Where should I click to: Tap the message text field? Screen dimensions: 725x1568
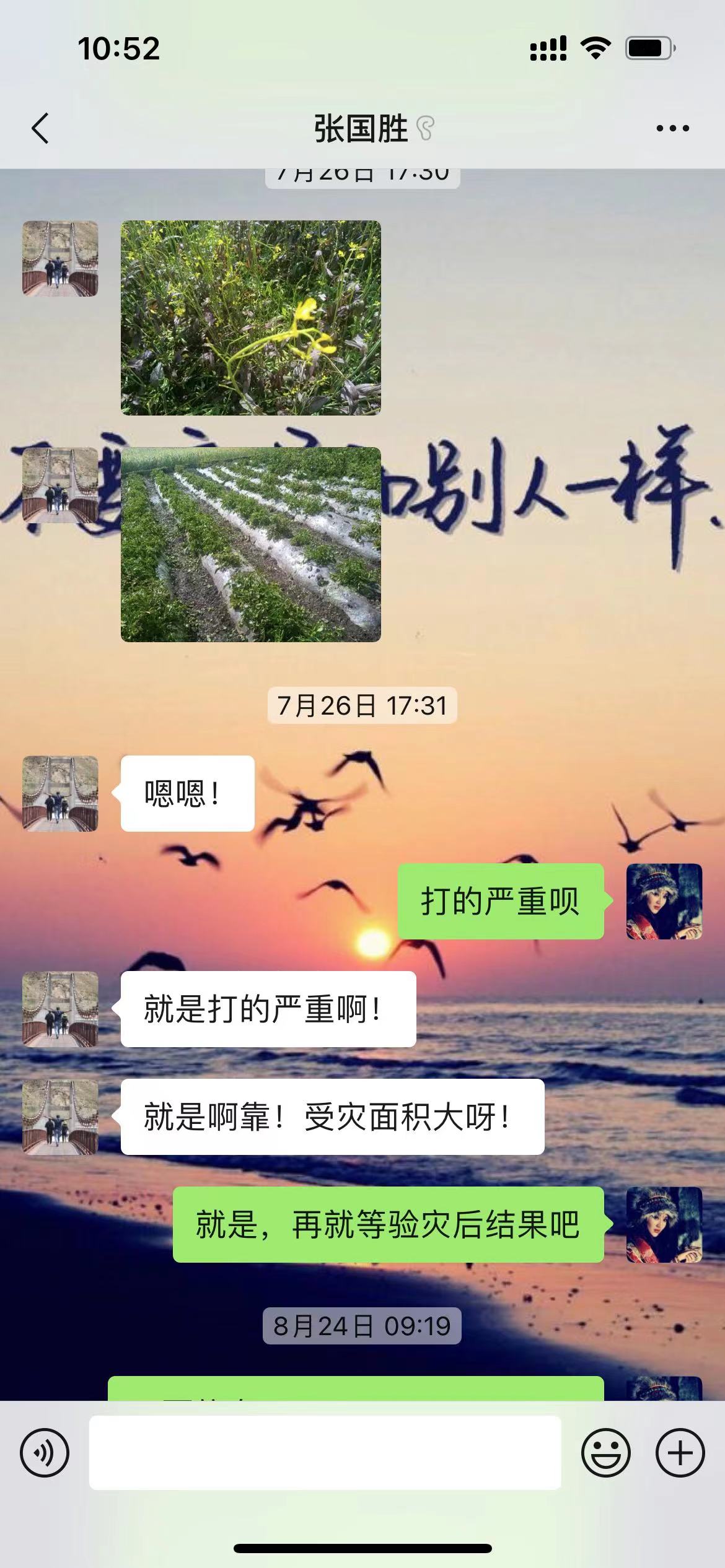pyautogui.click(x=325, y=1452)
